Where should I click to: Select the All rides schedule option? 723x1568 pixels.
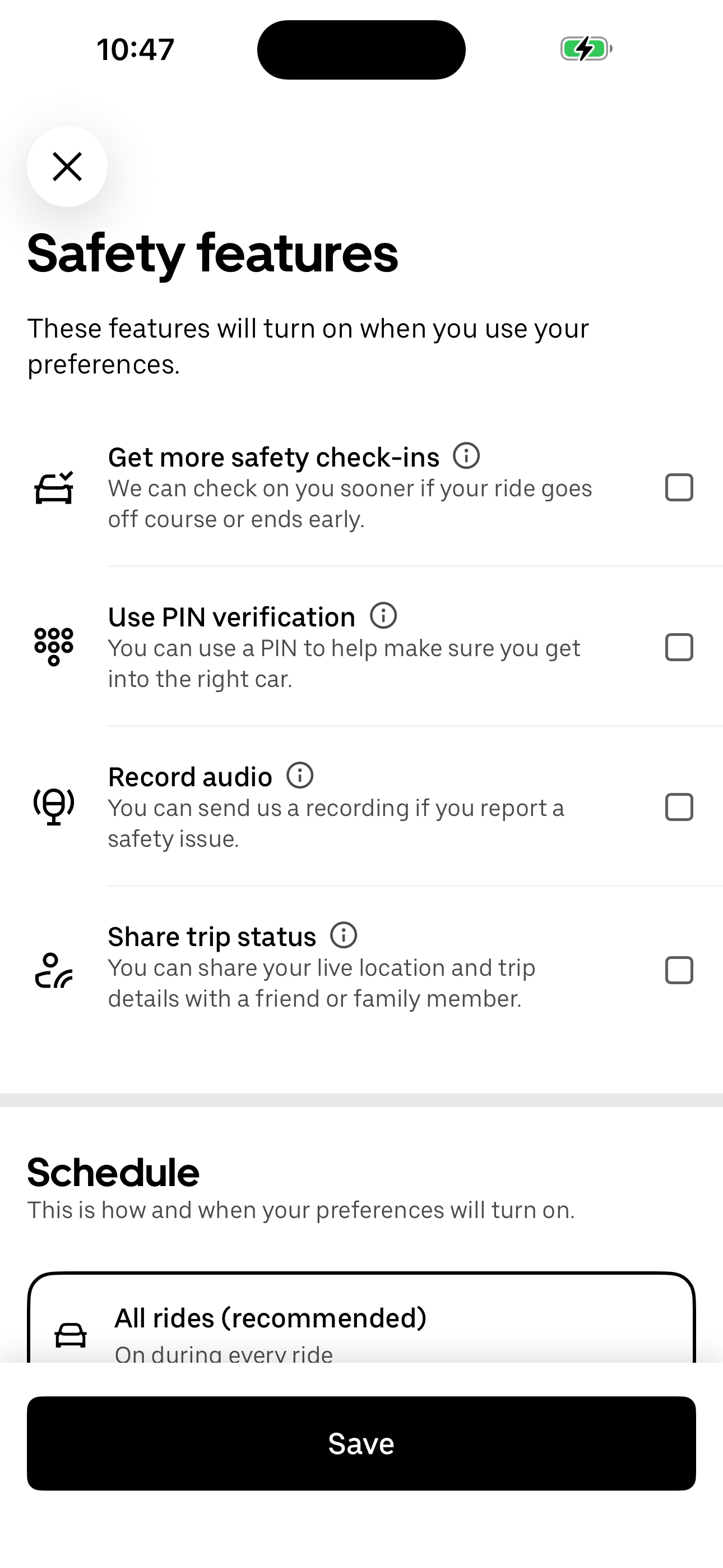pos(361,1327)
